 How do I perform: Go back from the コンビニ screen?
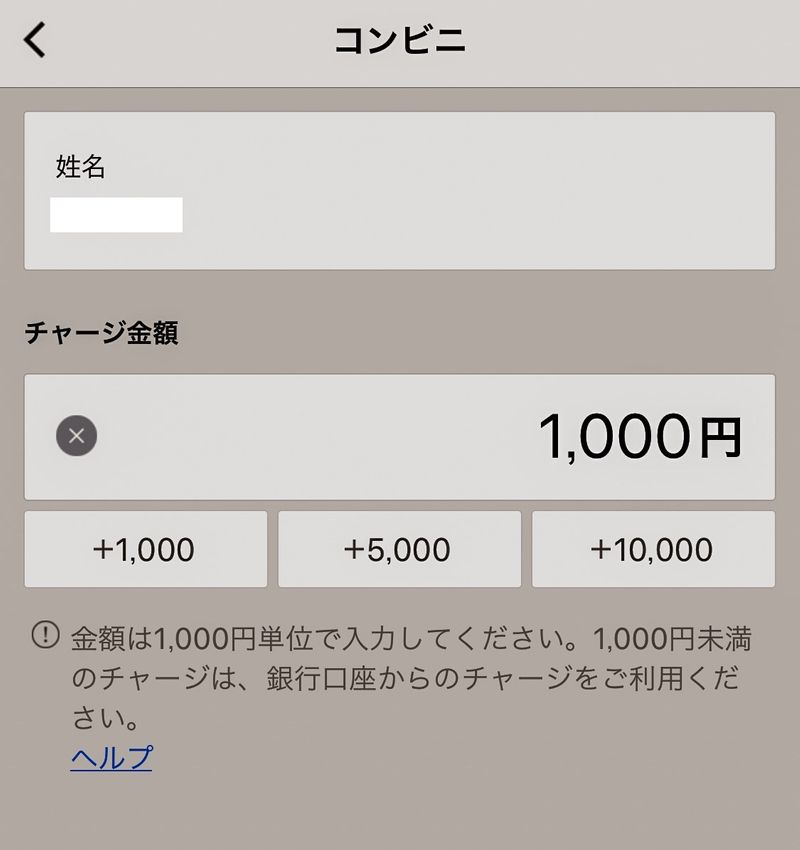point(36,41)
